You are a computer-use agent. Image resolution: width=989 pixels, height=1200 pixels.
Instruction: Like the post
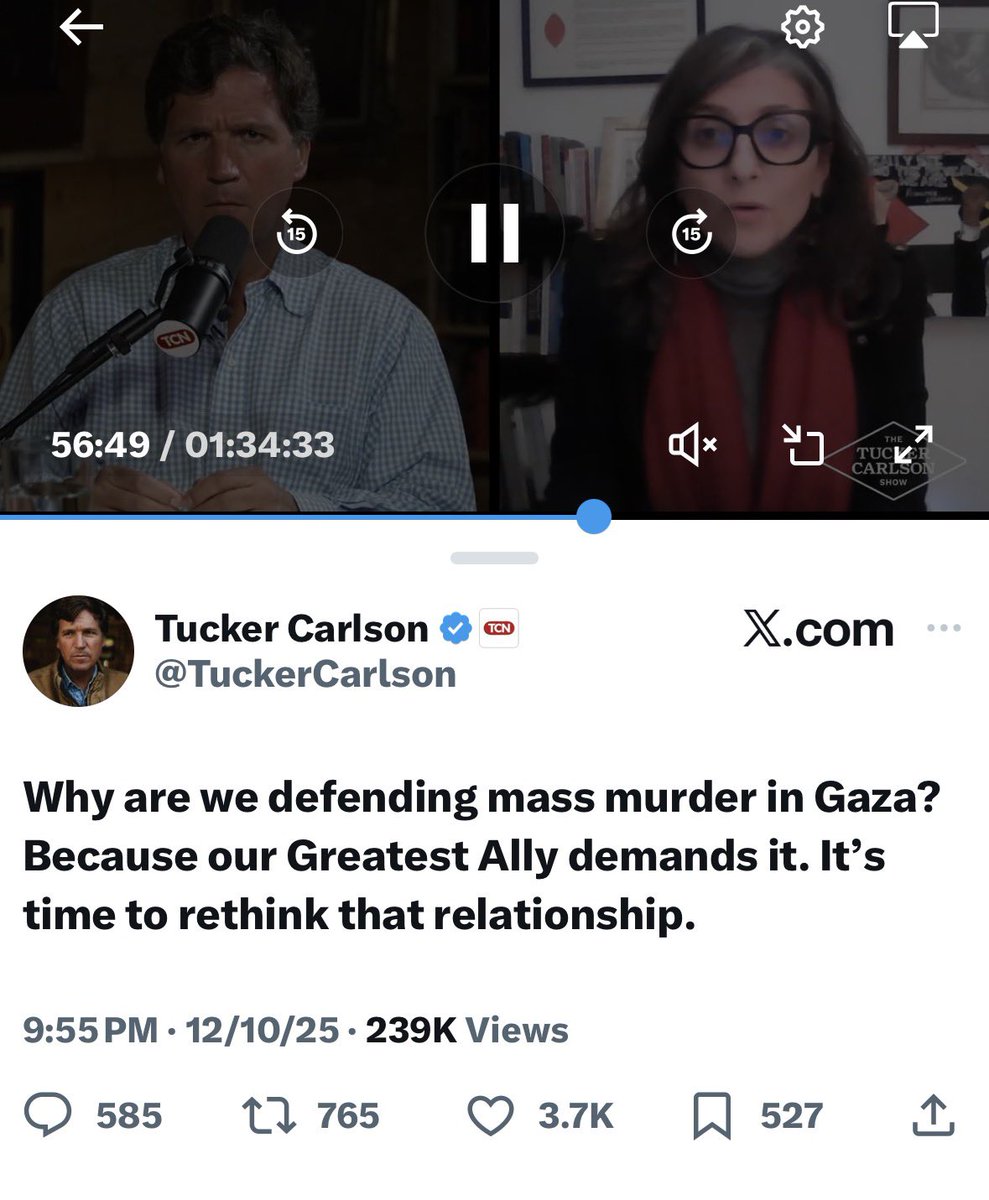(x=490, y=1115)
